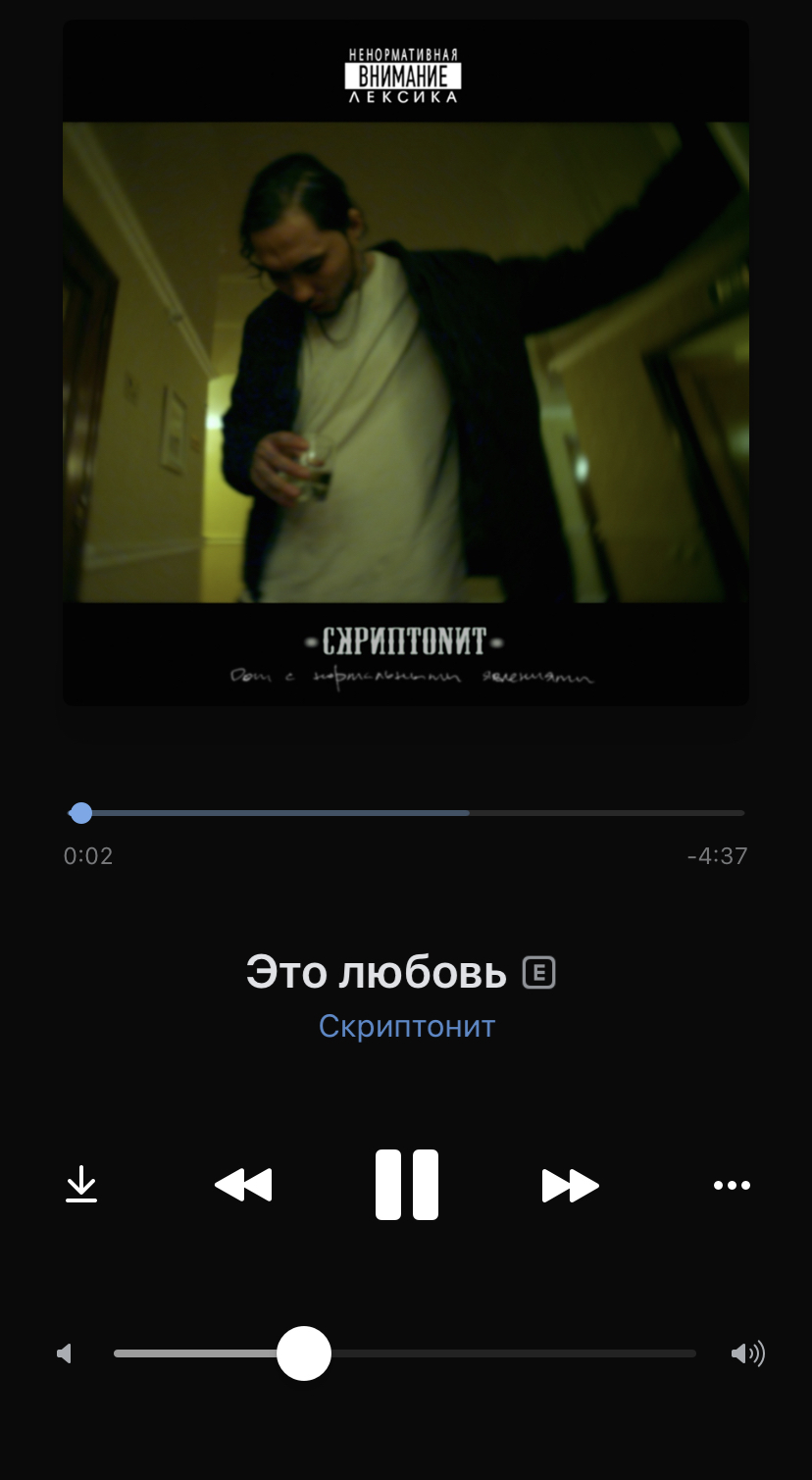This screenshot has width=812, height=1480.
Task: Open artist page Скриптонит
Action: (x=406, y=1026)
